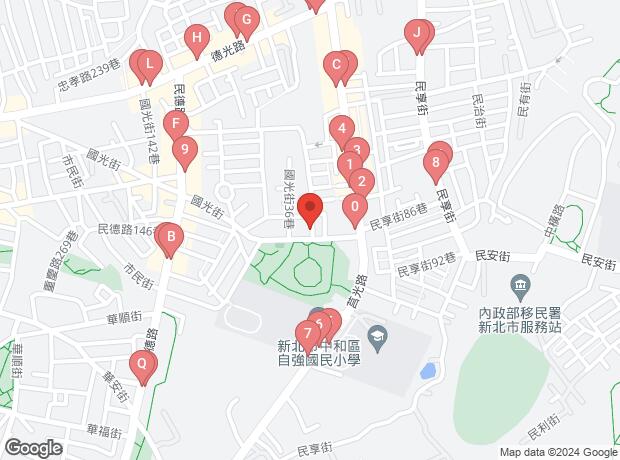Viewport: 620px width, 460px height.
Task: Tap map marker labeled H
Action: (197, 39)
